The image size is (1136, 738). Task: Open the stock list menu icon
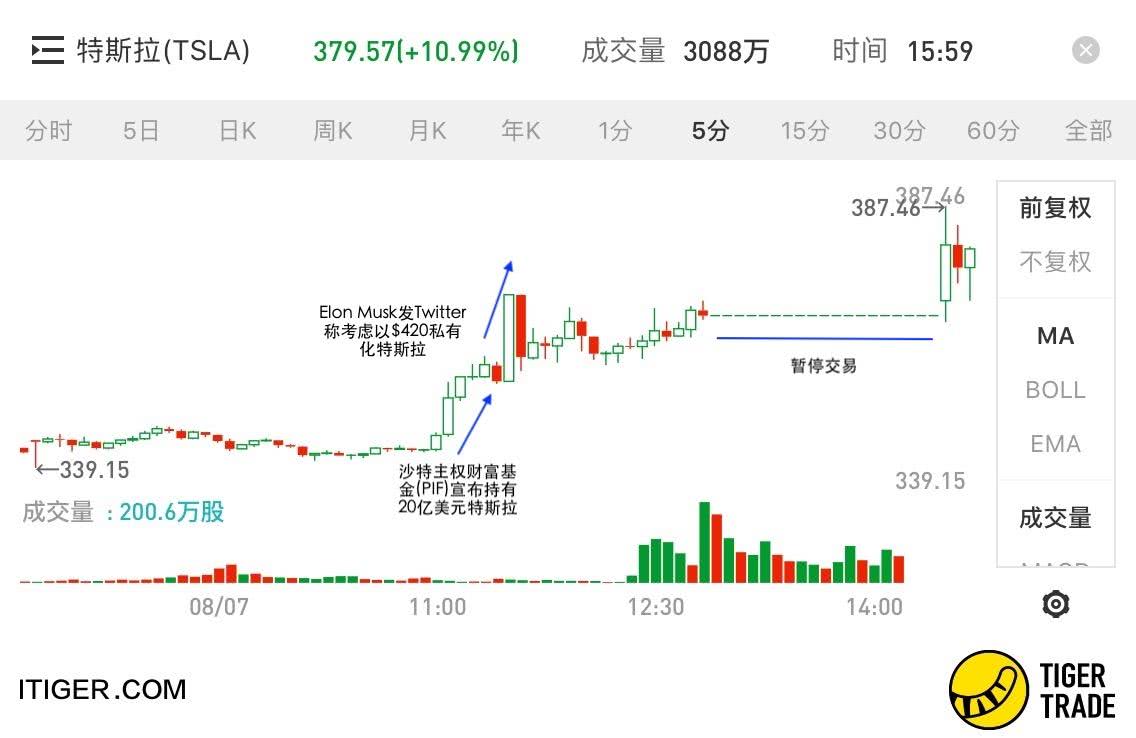[48, 50]
